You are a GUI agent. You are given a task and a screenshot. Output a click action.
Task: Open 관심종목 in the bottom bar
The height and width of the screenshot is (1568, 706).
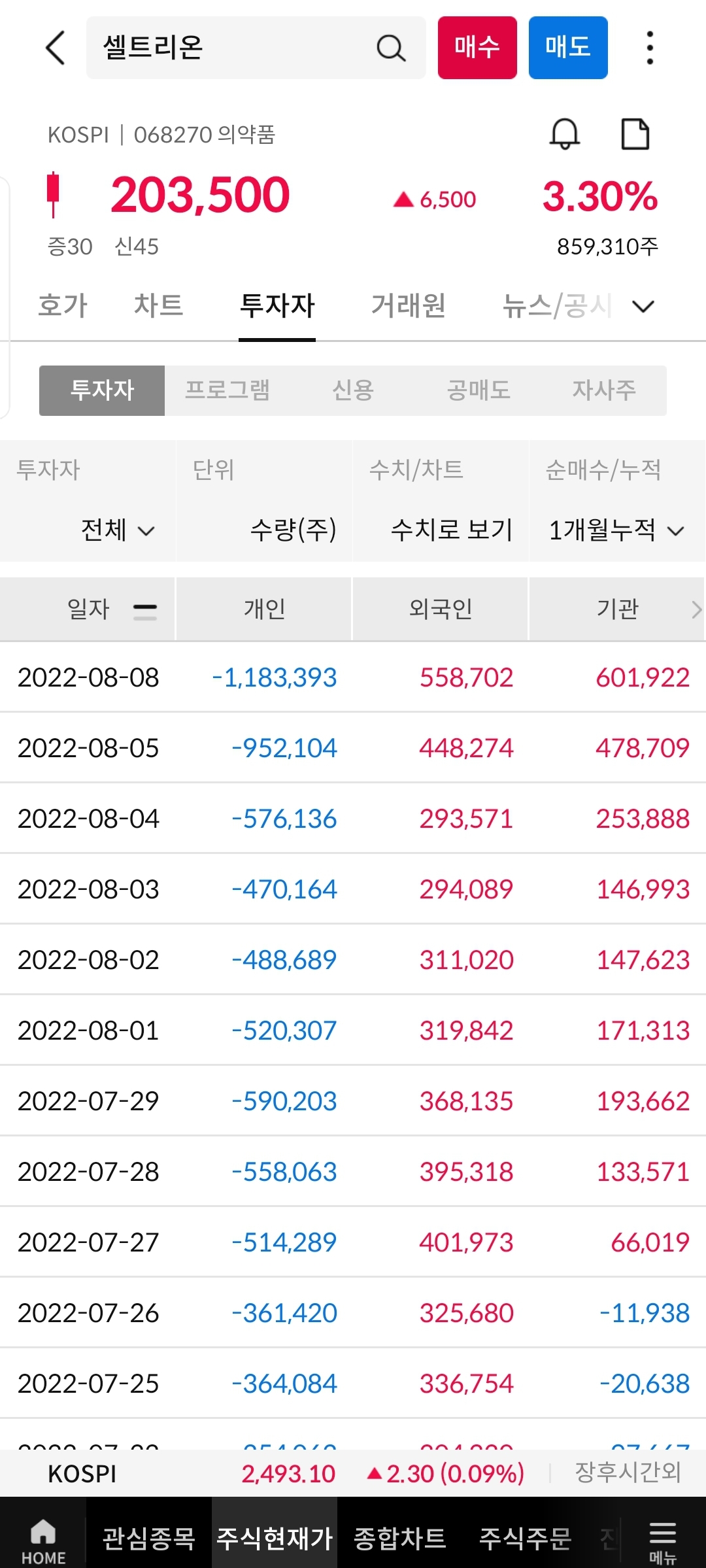(149, 1538)
